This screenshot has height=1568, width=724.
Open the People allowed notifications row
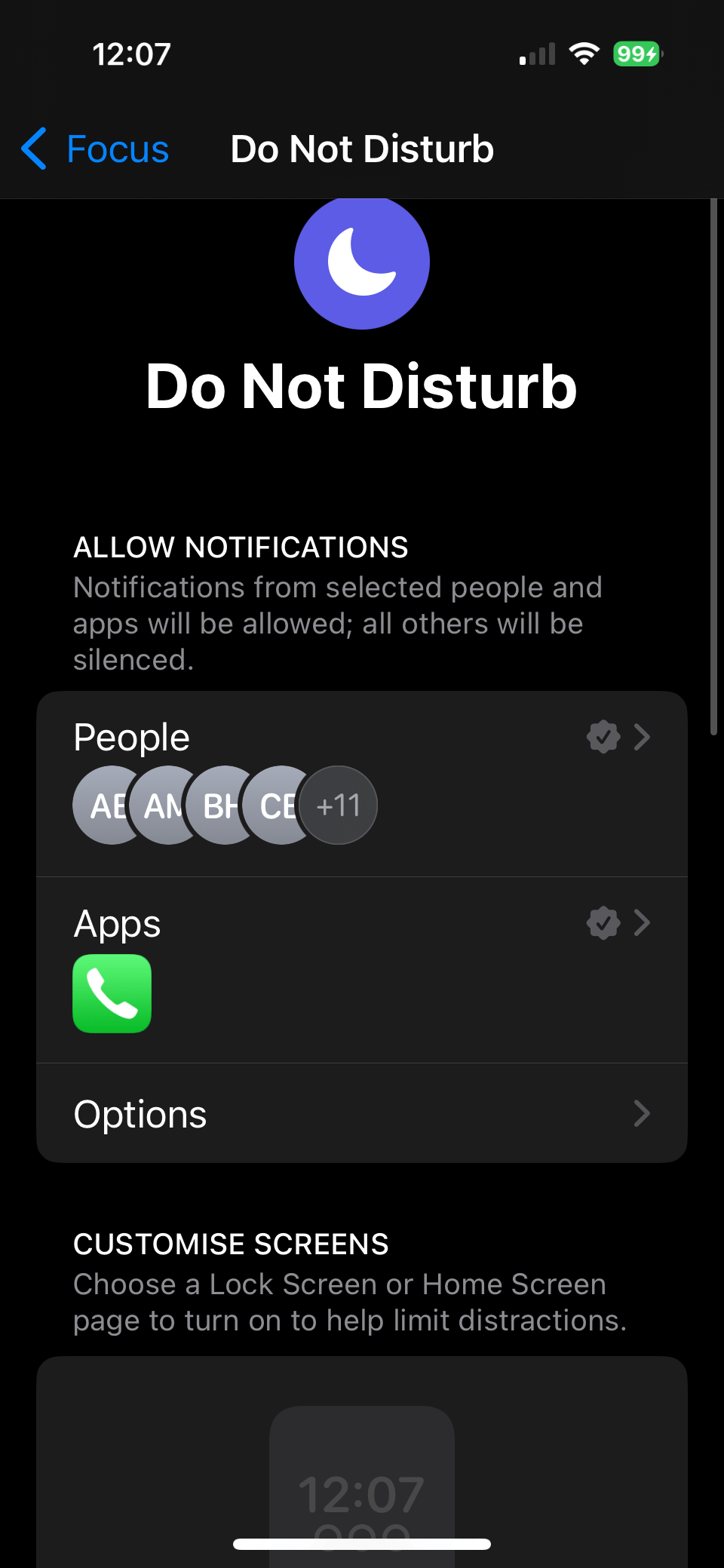click(x=361, y=783)
